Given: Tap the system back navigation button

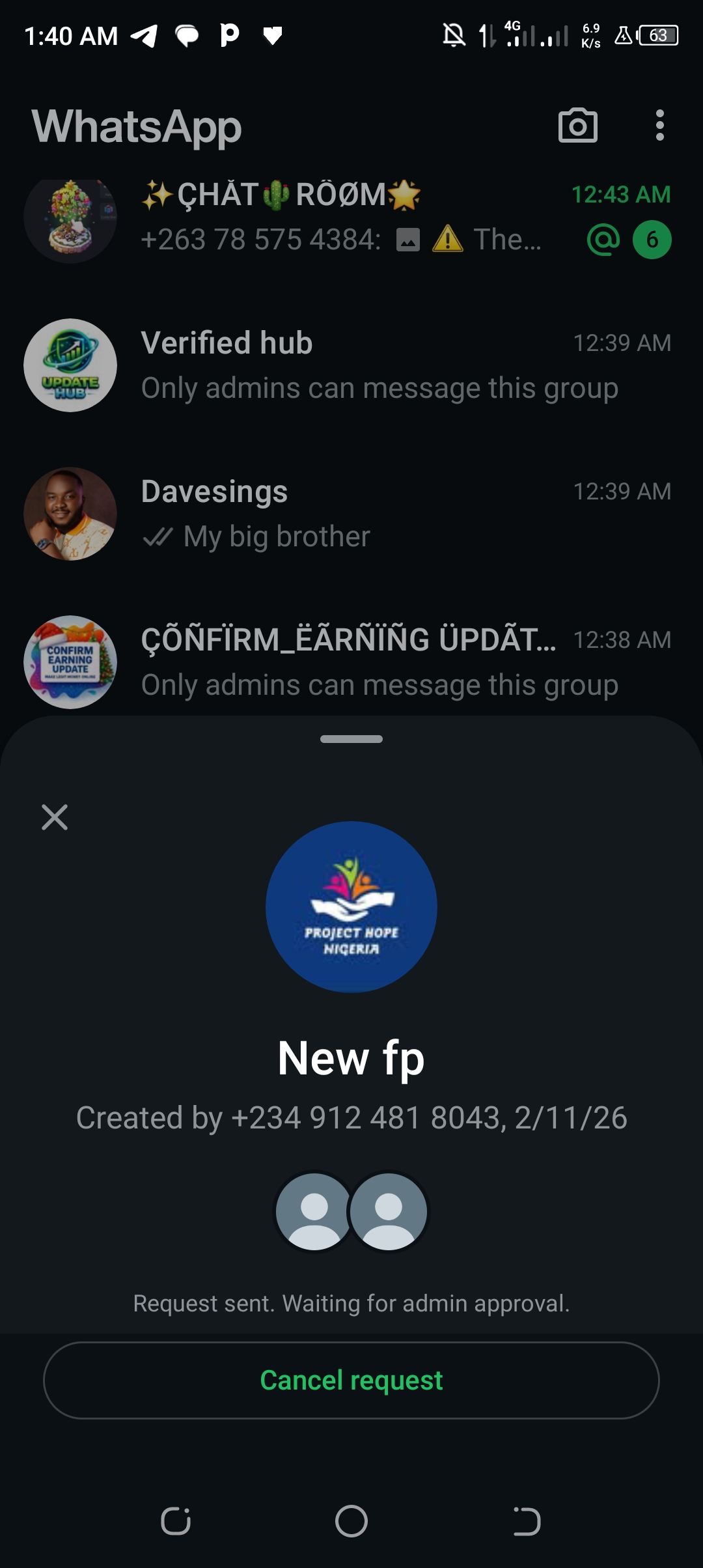Looking at the screenshot, I should coord(527,1522).
